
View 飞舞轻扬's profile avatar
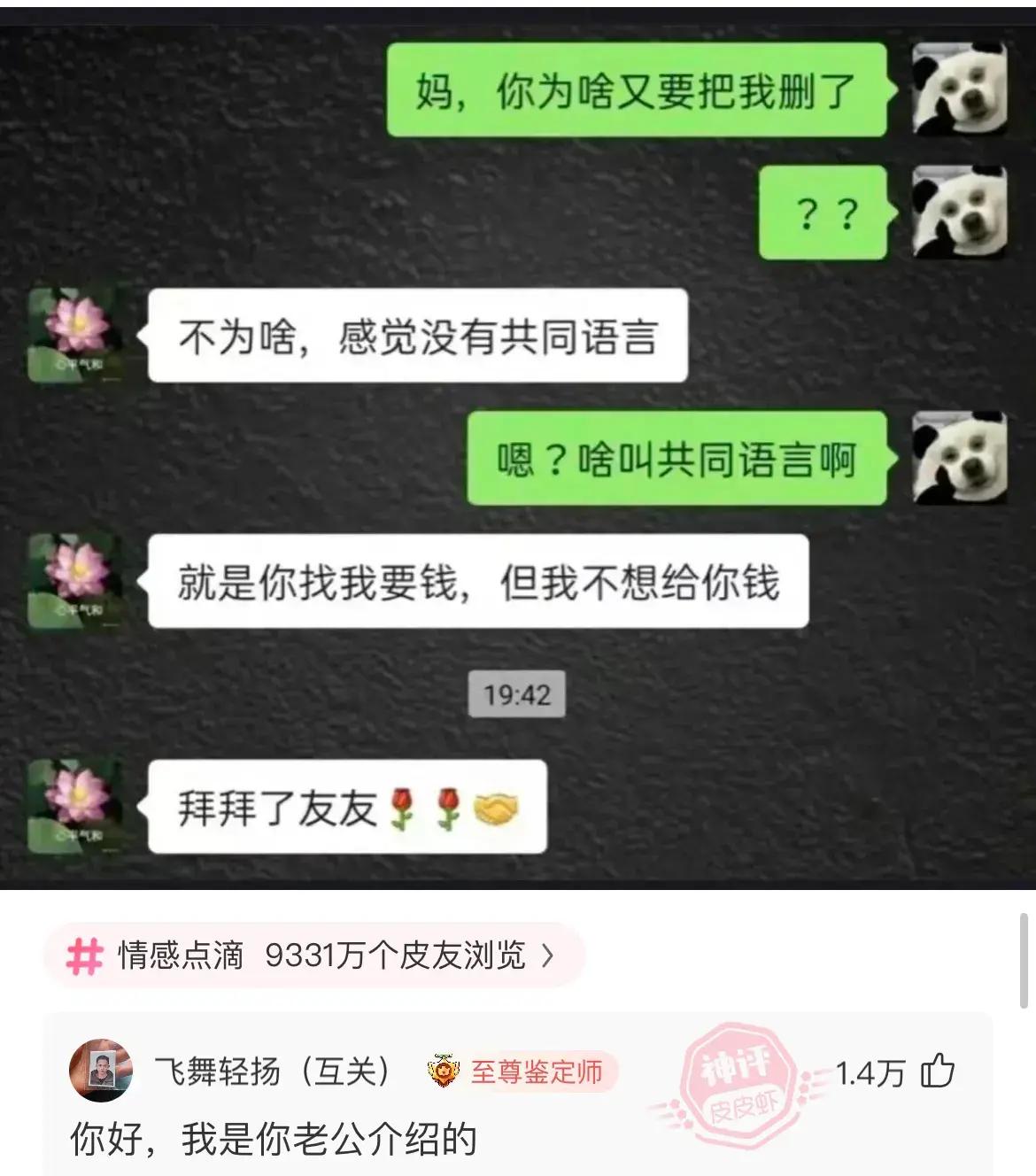point(101,1072)
